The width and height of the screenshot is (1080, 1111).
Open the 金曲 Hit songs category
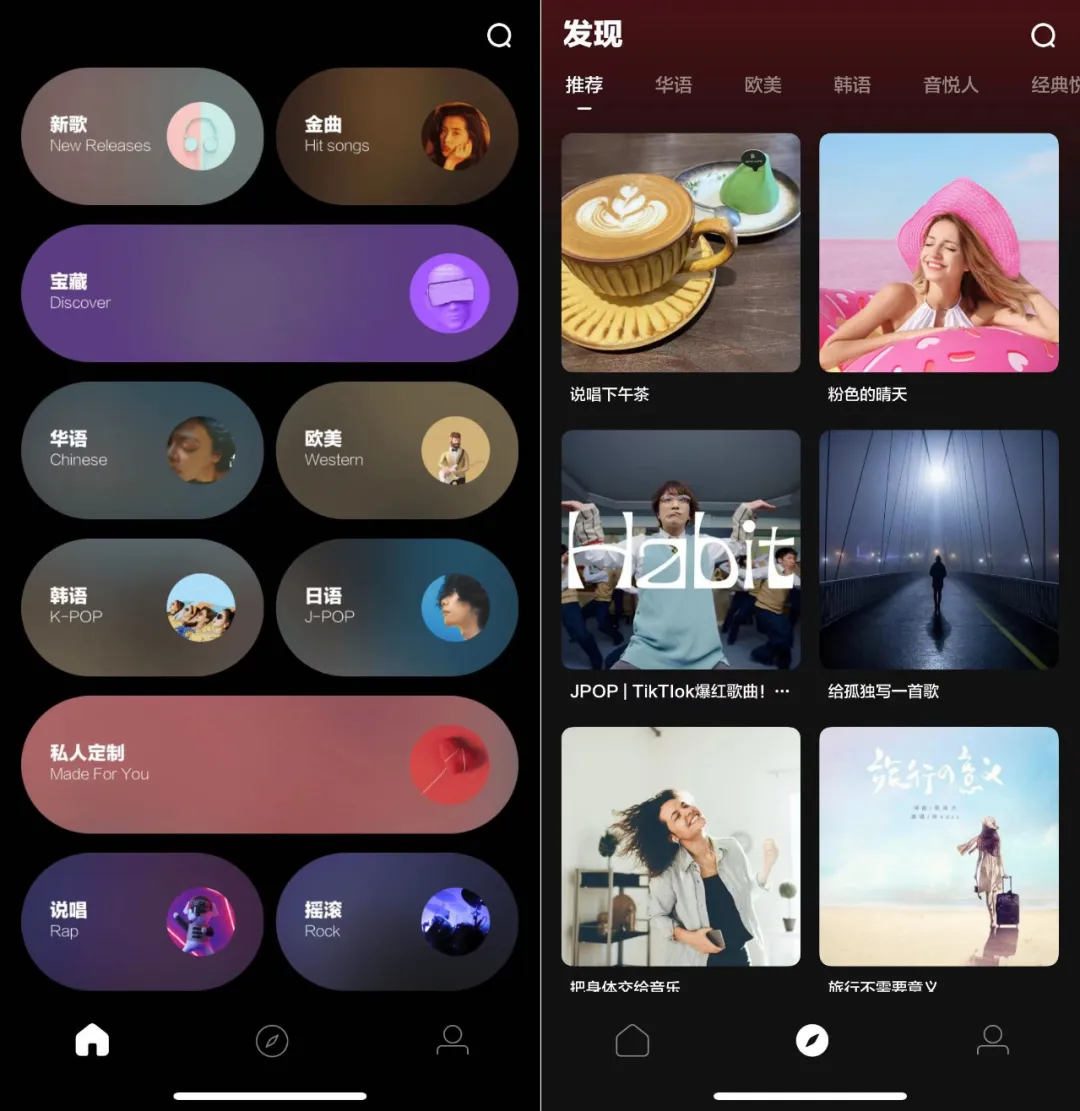pos(397,136)
